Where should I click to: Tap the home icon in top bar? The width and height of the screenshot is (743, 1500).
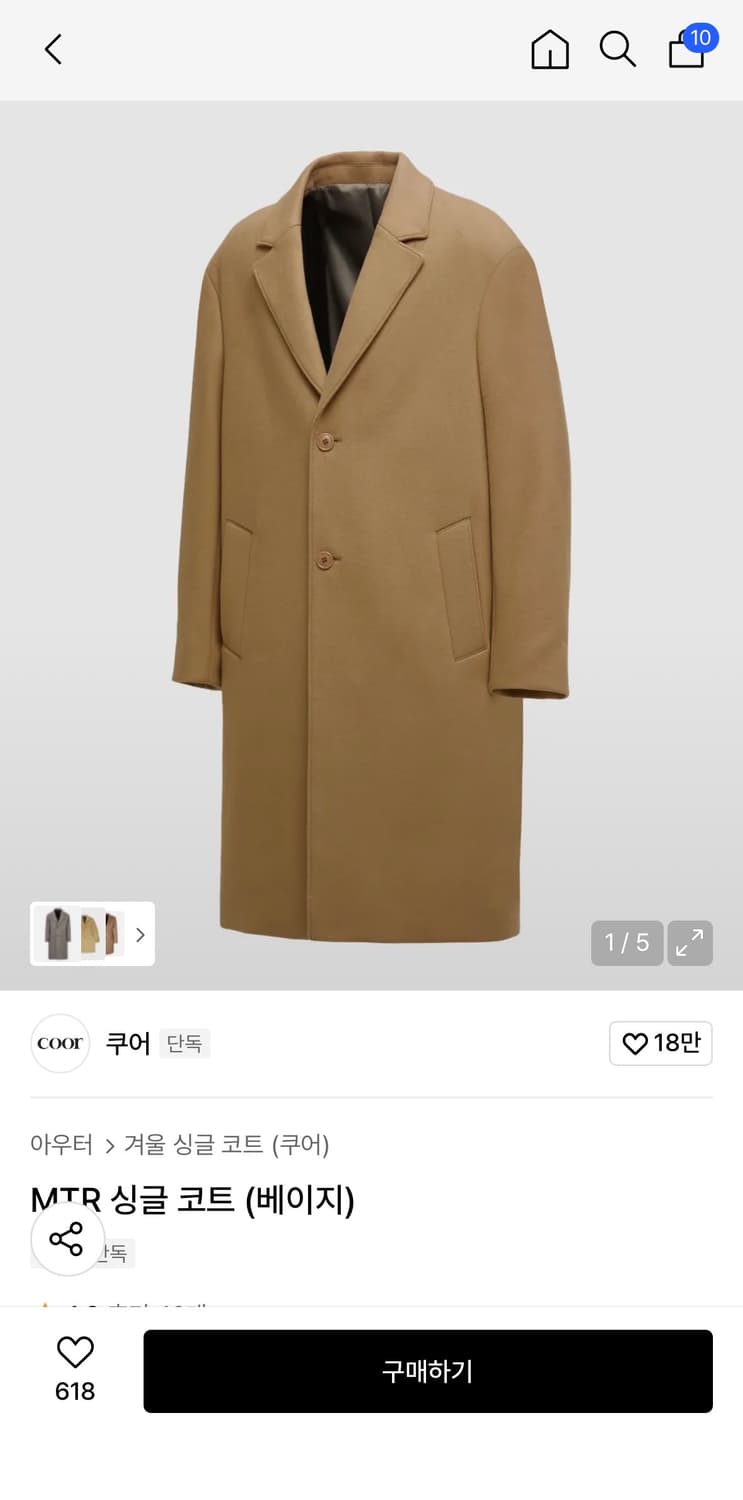pos(549,49)
